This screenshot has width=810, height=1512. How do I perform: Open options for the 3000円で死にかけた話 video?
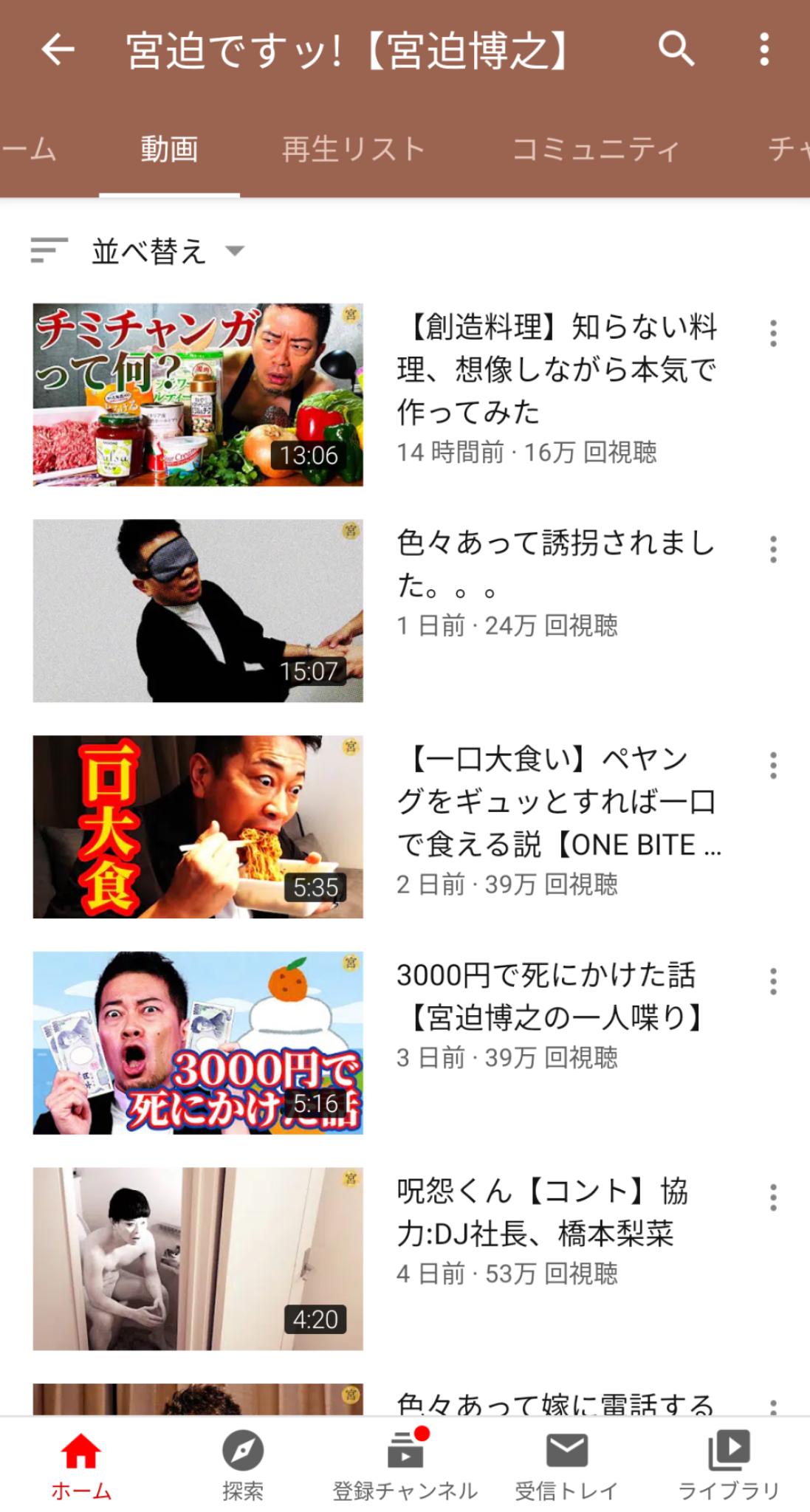(773, 982)
